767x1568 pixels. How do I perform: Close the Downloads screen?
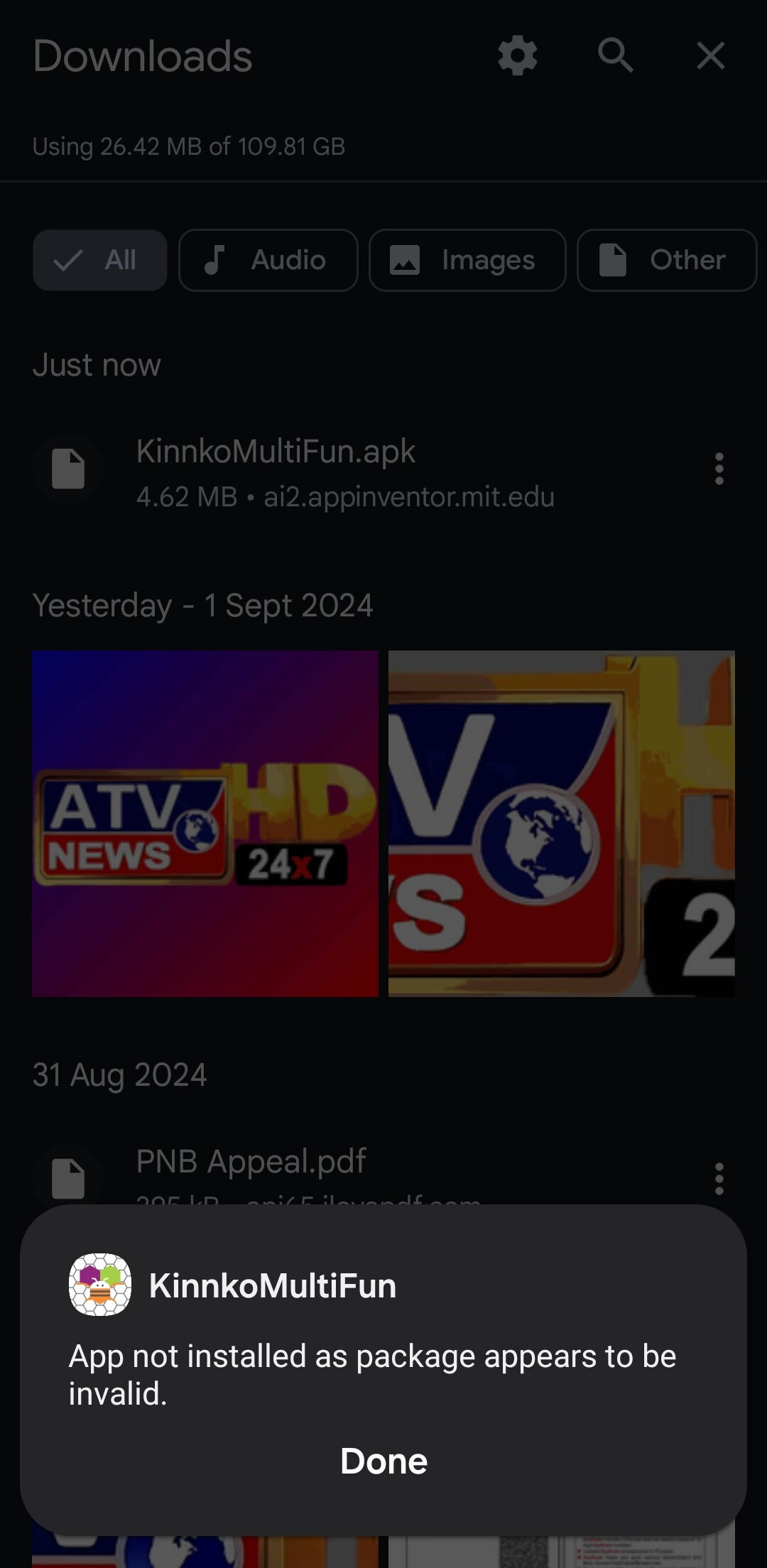(710, 55)
